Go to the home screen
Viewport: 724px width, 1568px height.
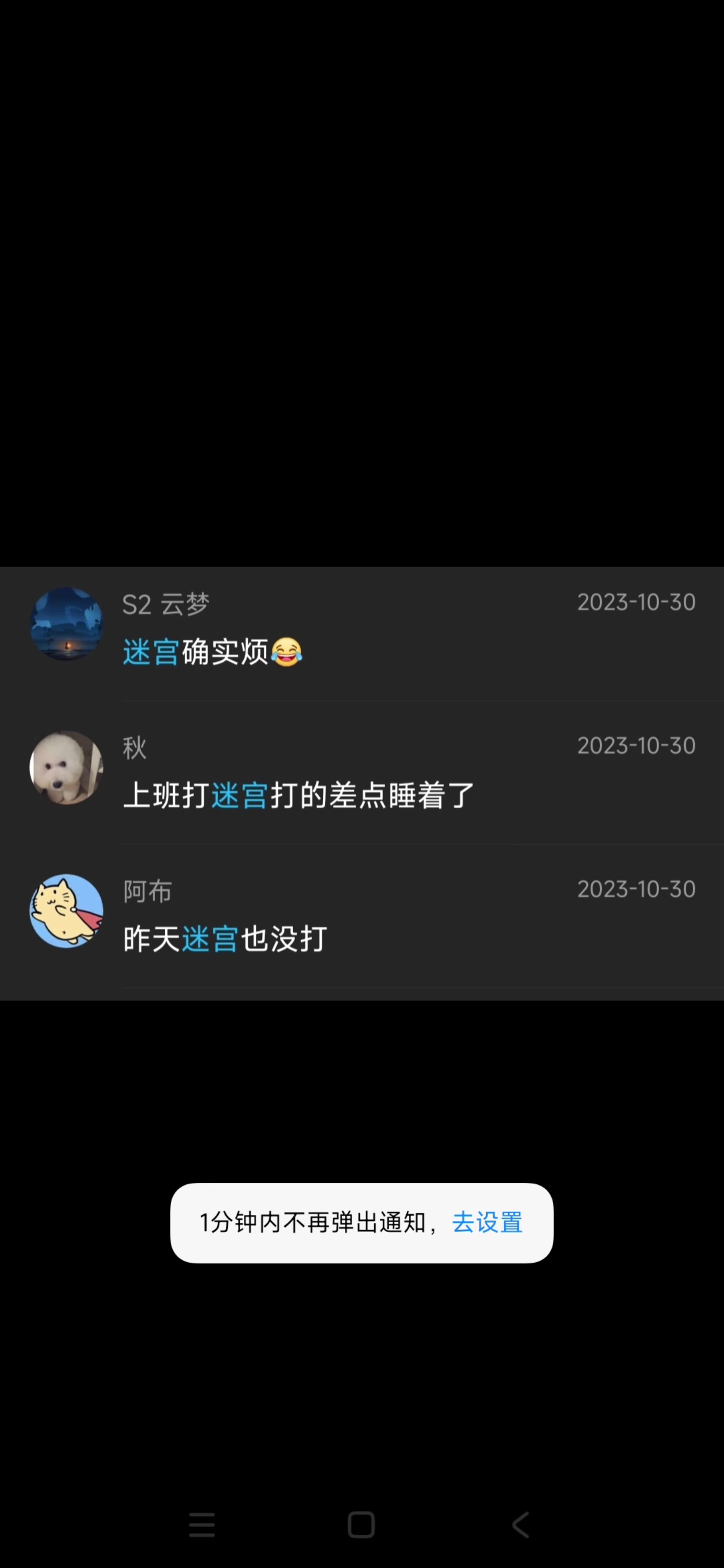point(361,1525)
